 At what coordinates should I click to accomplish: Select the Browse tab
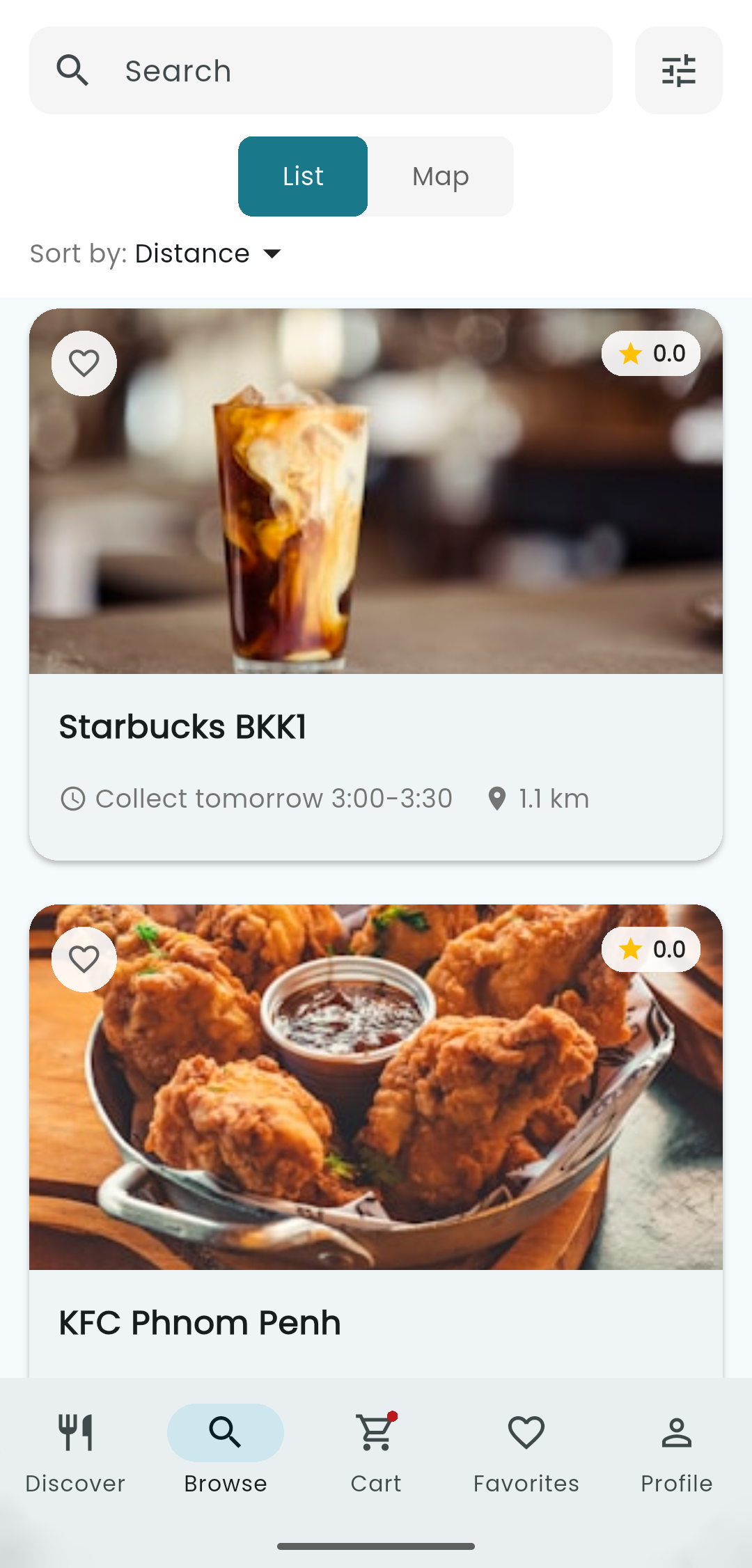(226, 1452)
